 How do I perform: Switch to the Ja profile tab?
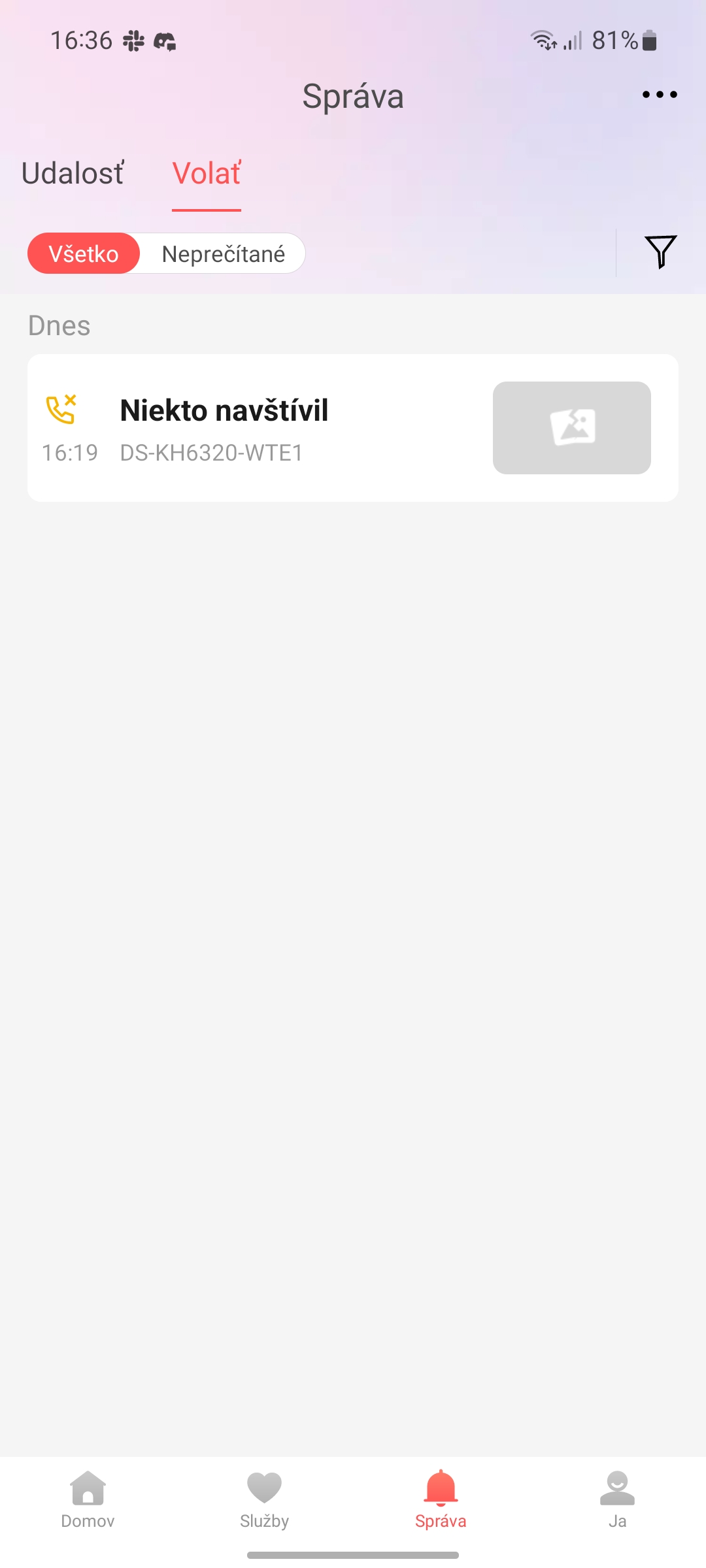(617, 1499)
